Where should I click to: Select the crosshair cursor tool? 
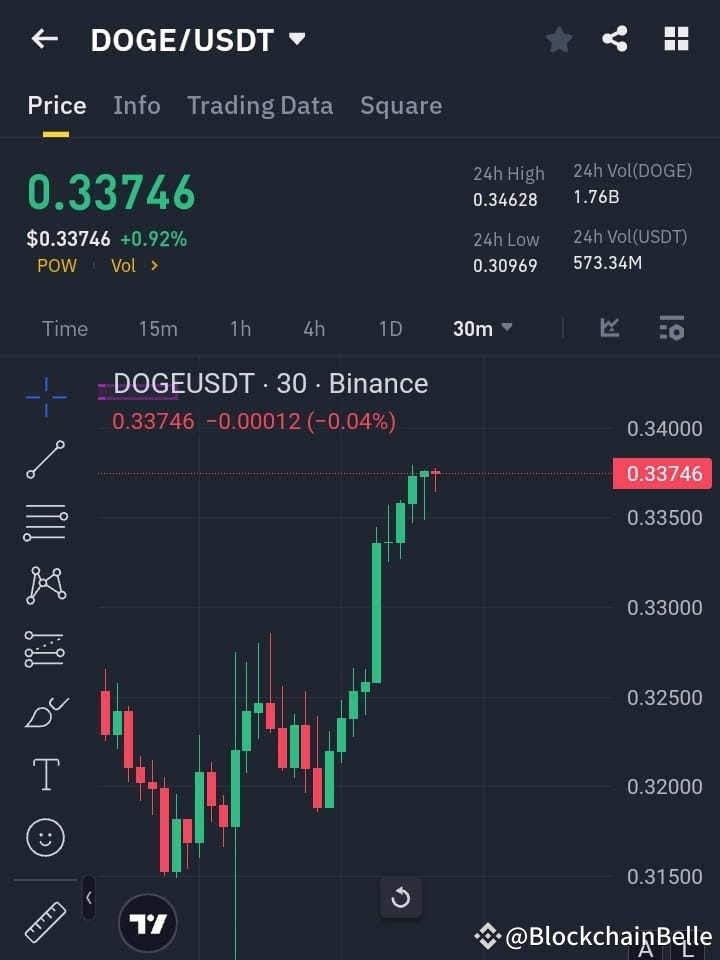coord(44,398)
